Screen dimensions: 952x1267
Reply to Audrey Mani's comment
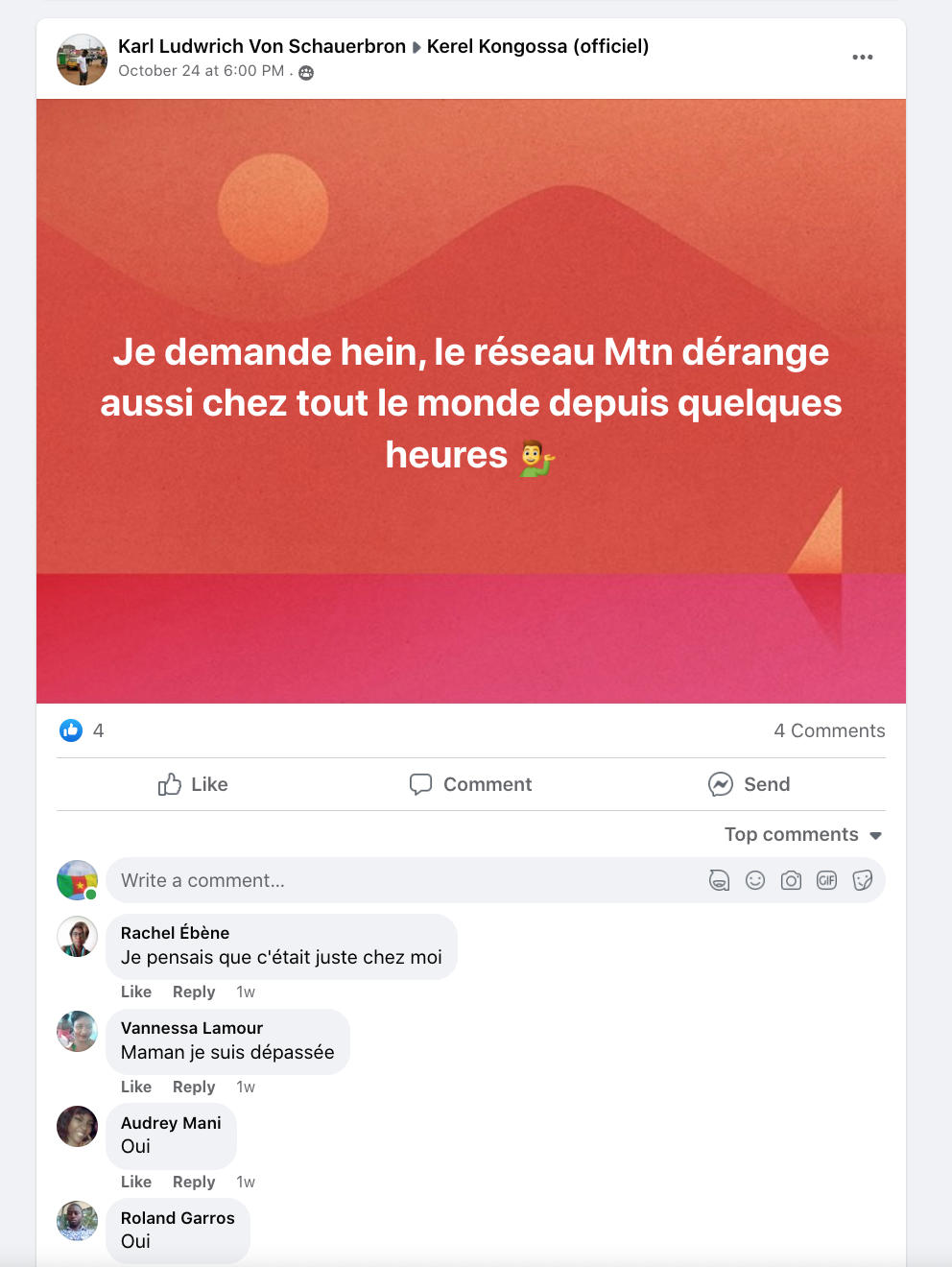194,1182
